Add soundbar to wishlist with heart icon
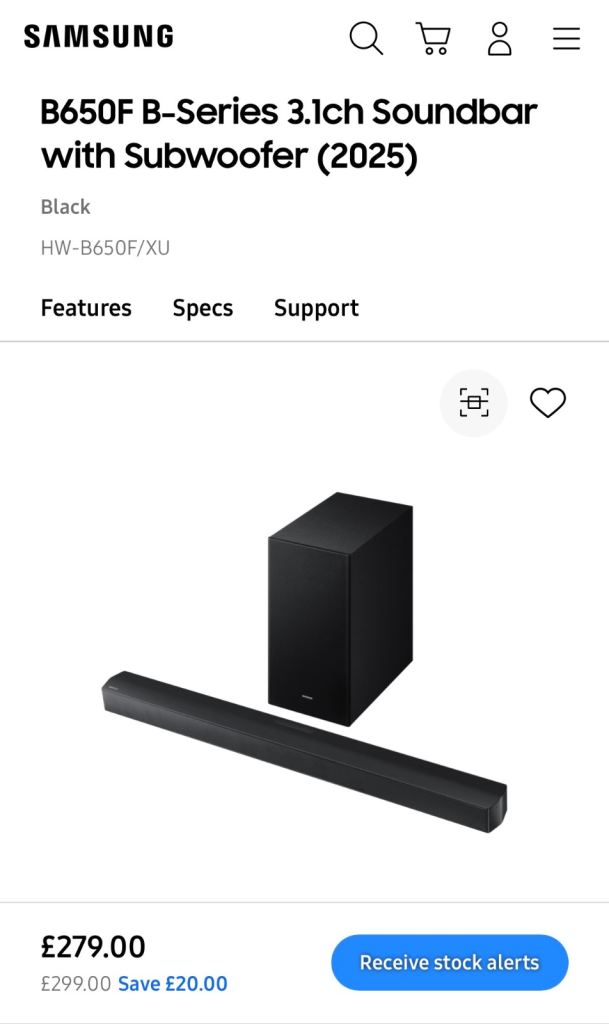 547,403
